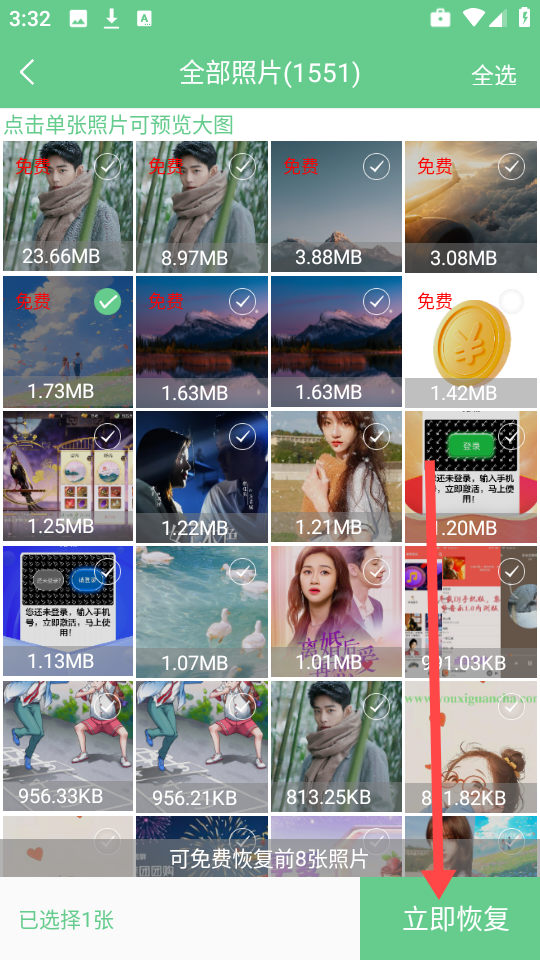Select the checkbox on the 8.97MB photo
540x960 pixels.
click(242, 167)
